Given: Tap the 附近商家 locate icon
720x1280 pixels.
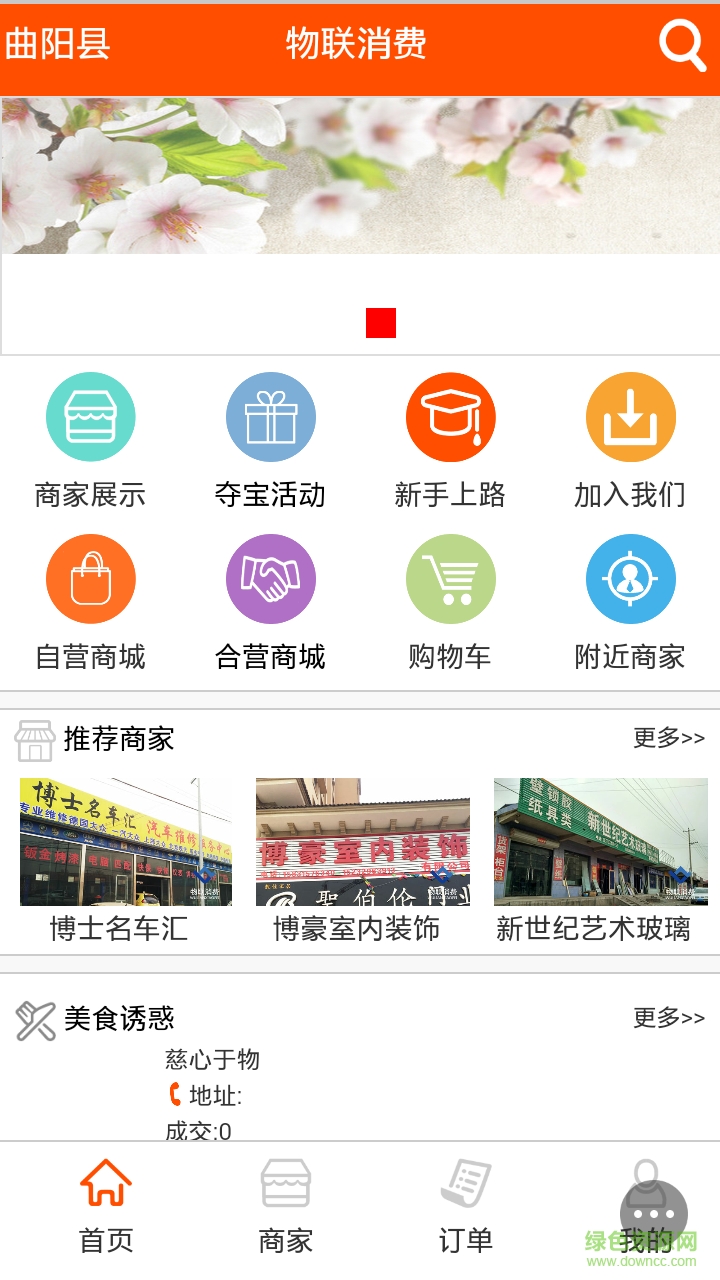Looking at the screenshot, I should pos(630,579).
